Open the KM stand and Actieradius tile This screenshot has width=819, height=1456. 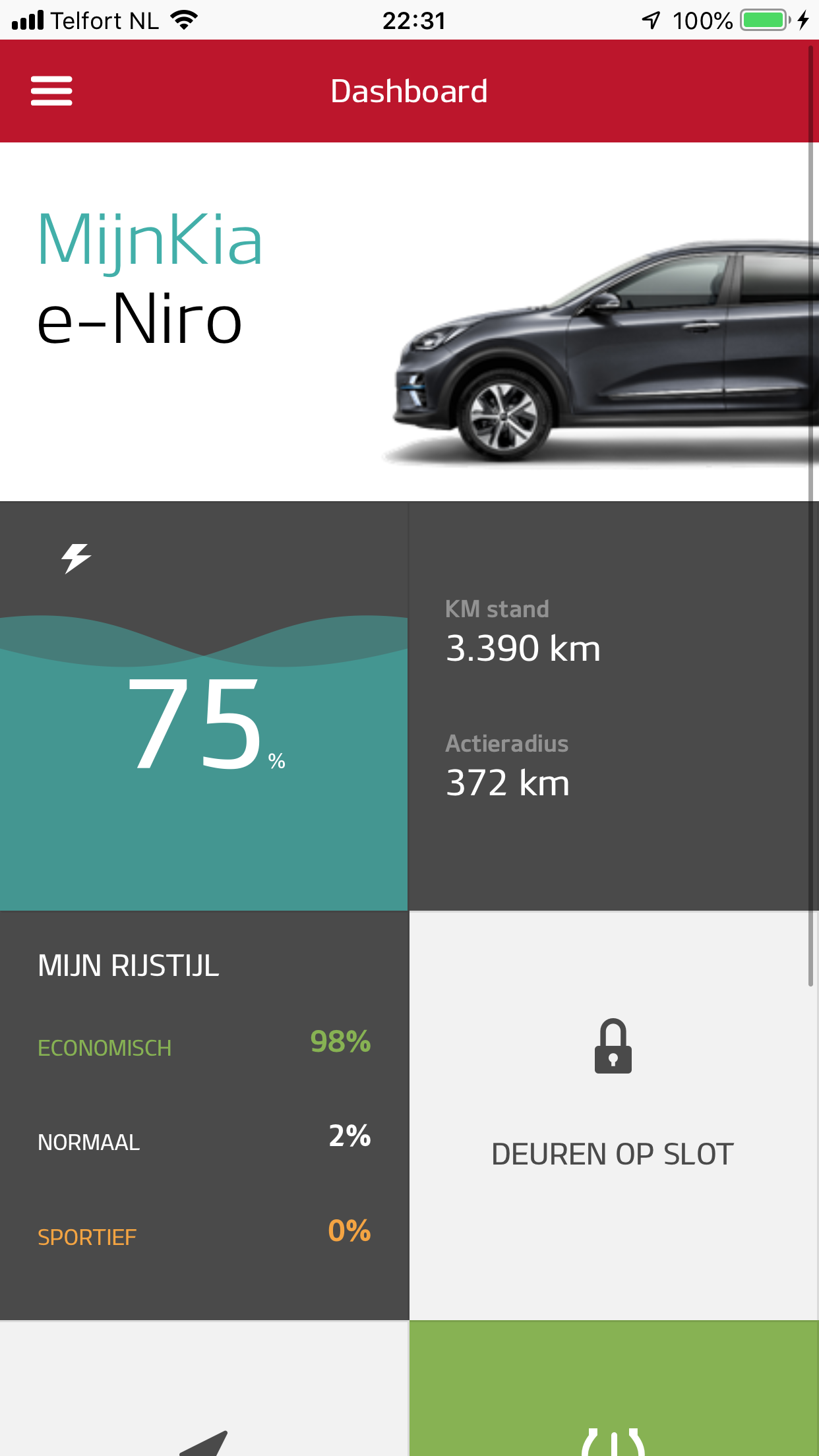click(613, 706)
